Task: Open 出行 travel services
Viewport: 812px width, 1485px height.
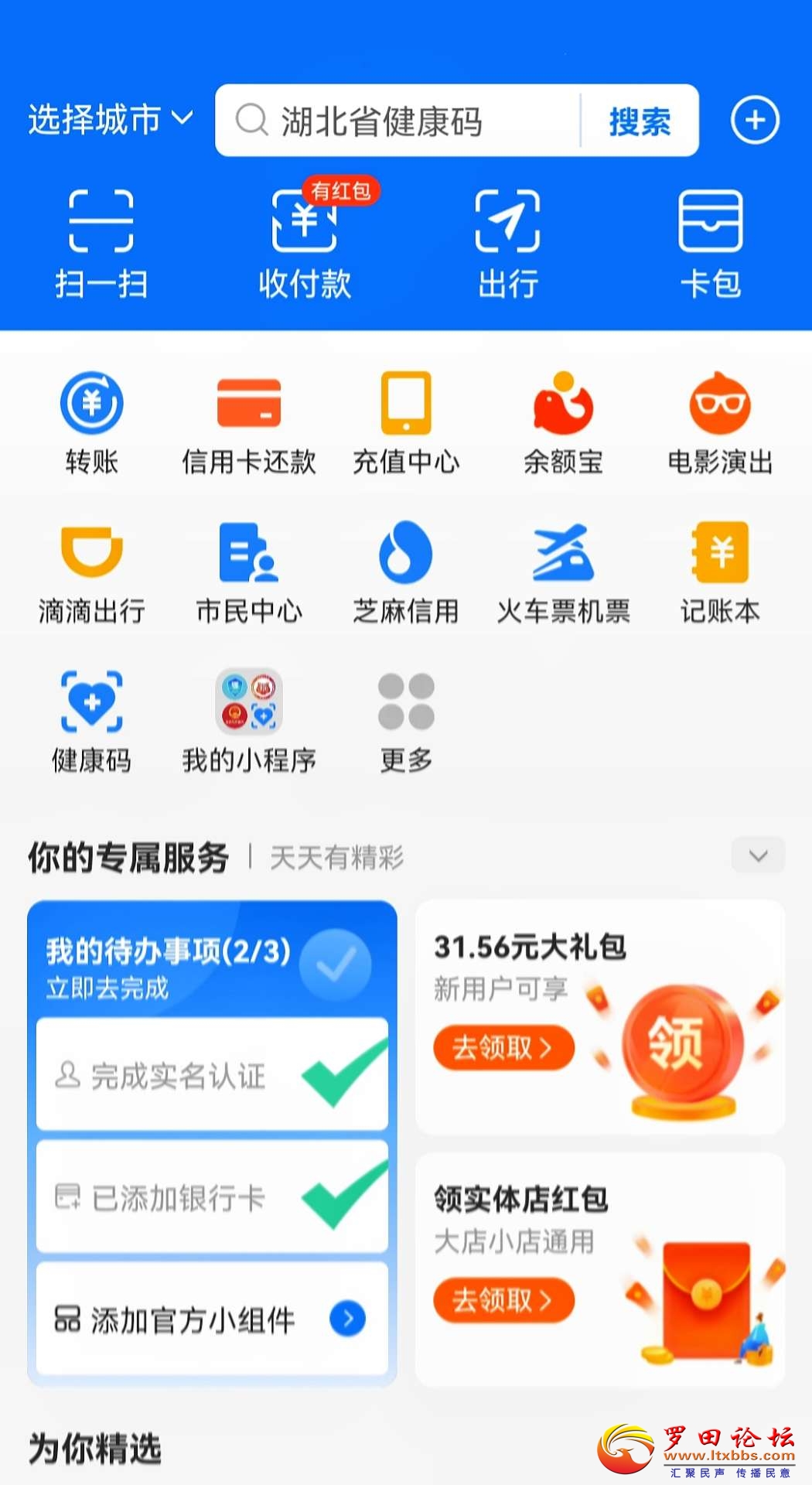Action: [x=507, y=244]
